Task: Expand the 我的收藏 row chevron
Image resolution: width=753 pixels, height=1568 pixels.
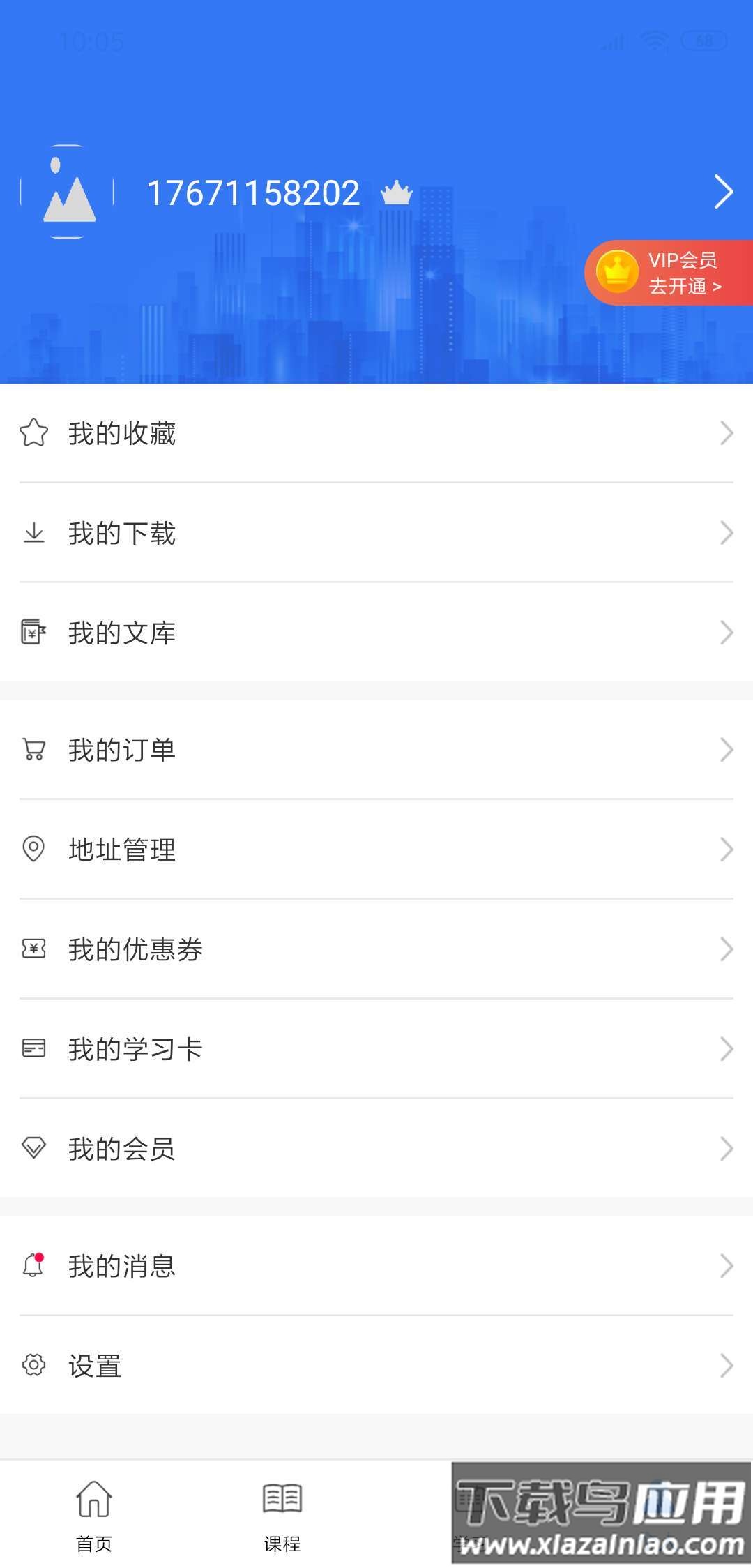Action: pyautogui.click(x=725, y=432)
